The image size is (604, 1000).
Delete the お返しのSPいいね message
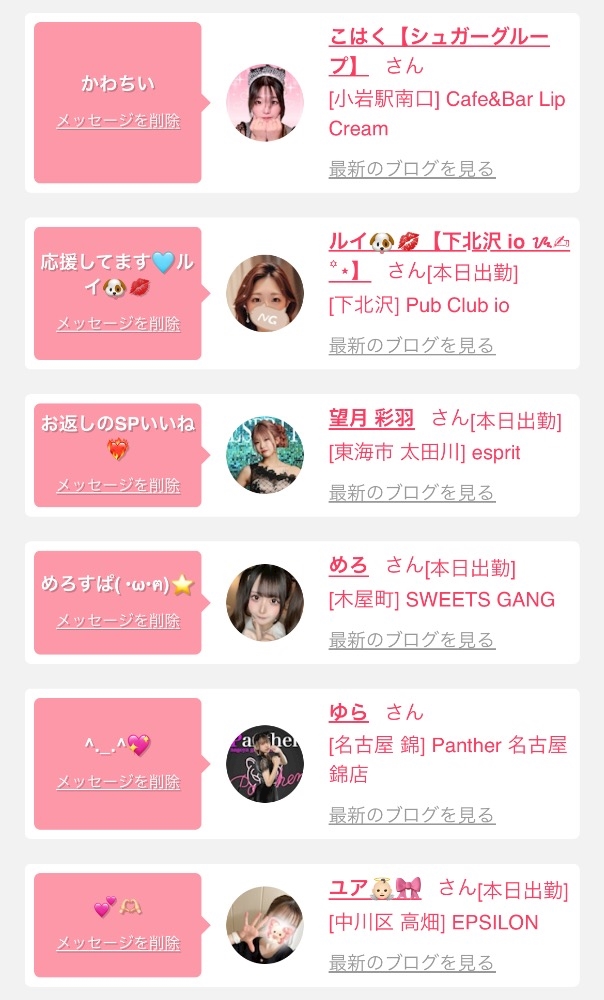click(x=119, y=485)
